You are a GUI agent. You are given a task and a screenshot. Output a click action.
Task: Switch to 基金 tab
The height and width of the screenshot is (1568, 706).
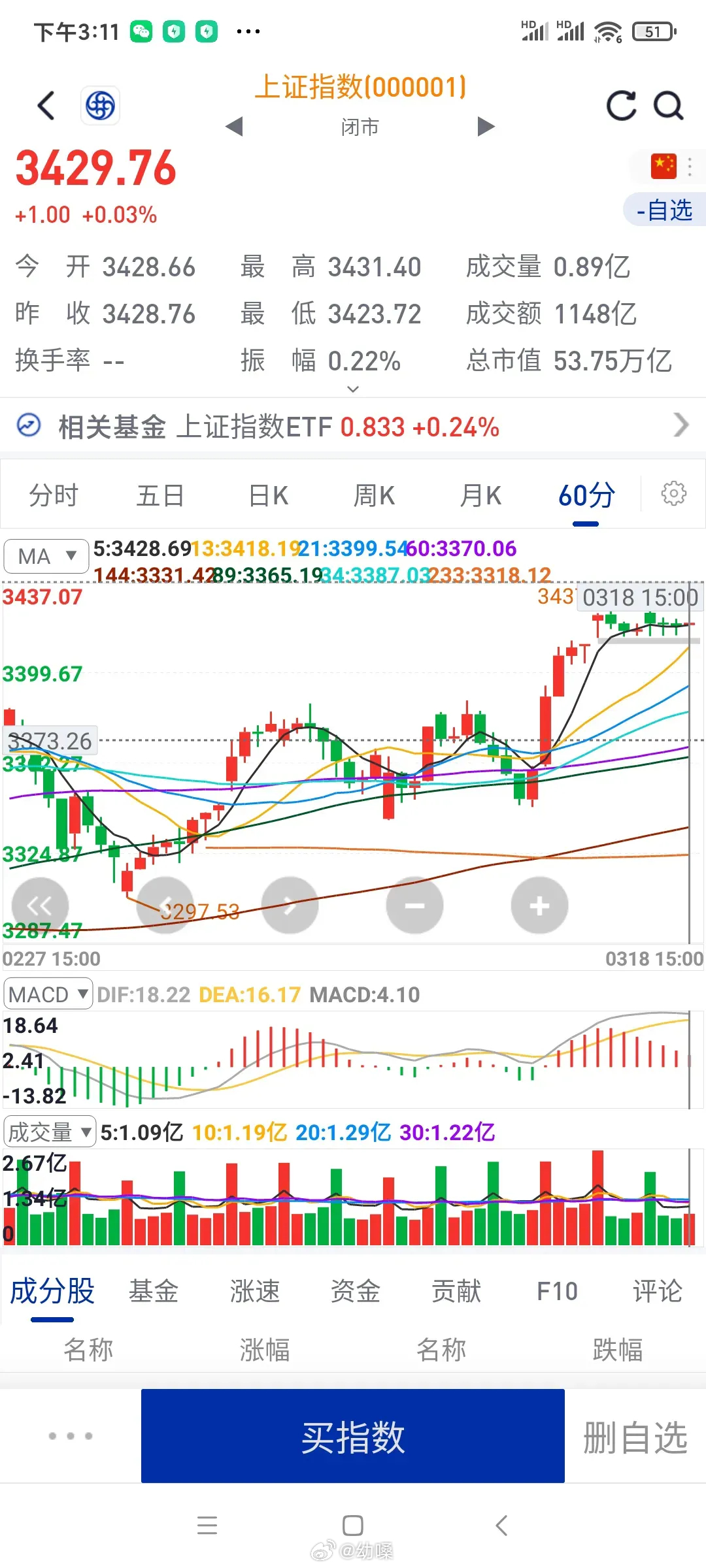click(x=153, y=1290)
